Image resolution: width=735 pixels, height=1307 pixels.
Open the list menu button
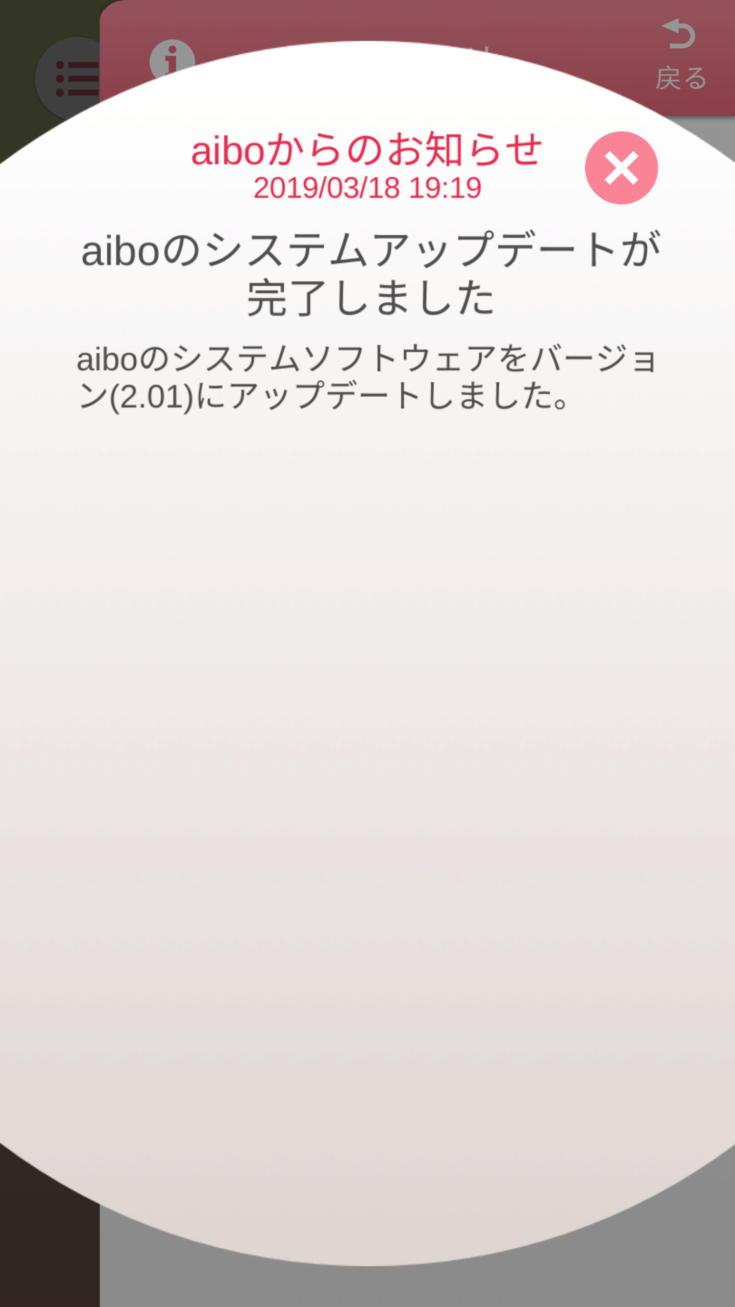(x=70, y=72)
